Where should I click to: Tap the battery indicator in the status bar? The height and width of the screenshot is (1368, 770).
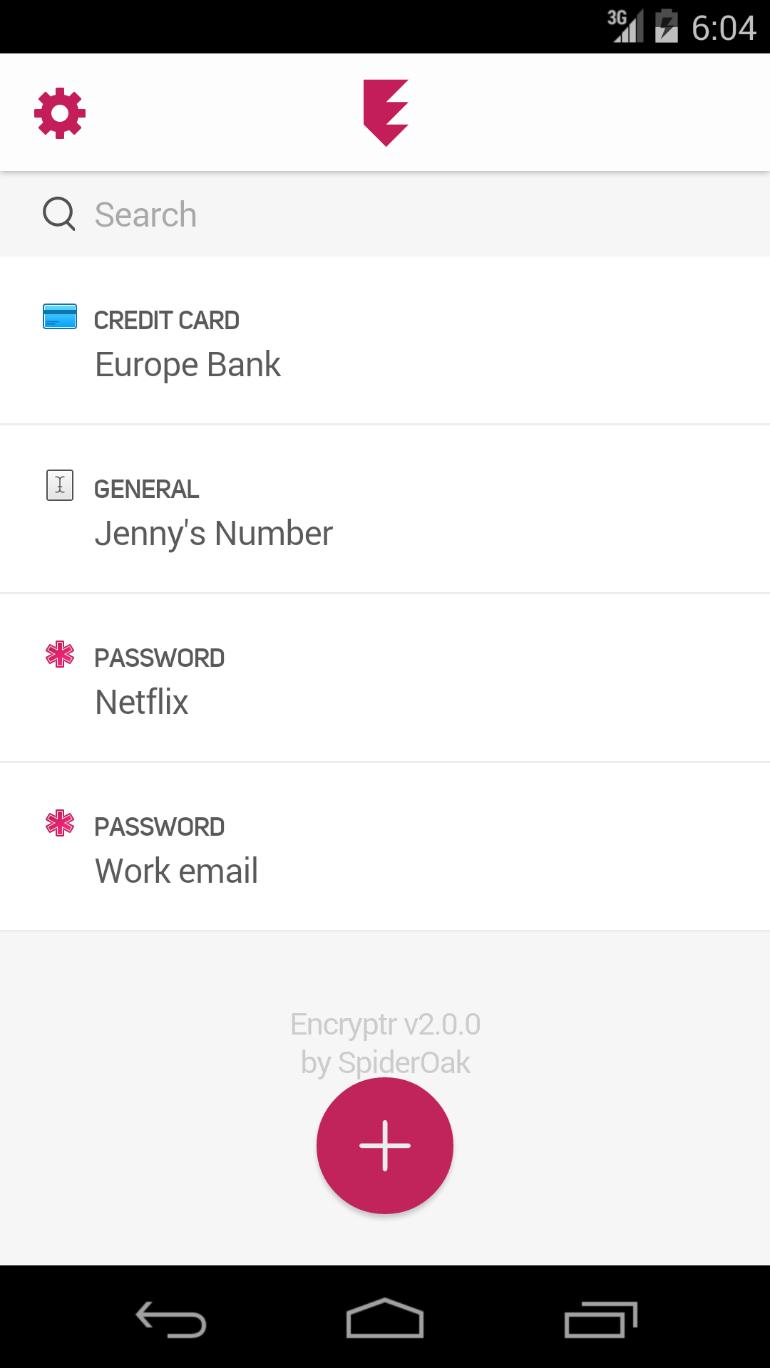pyautogui.click(x=668, y=27)
